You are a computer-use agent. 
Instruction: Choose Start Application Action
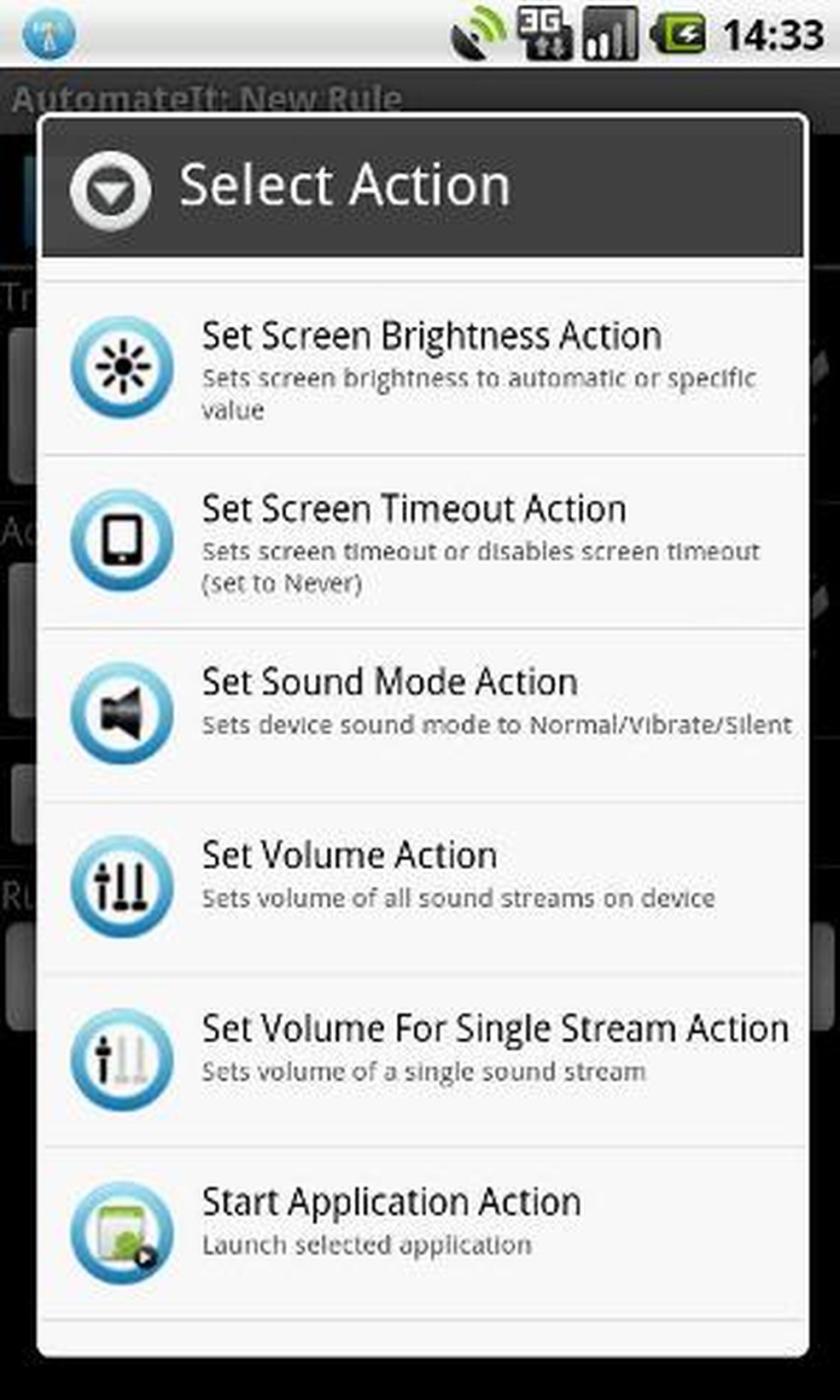(x=423, y=1234)
